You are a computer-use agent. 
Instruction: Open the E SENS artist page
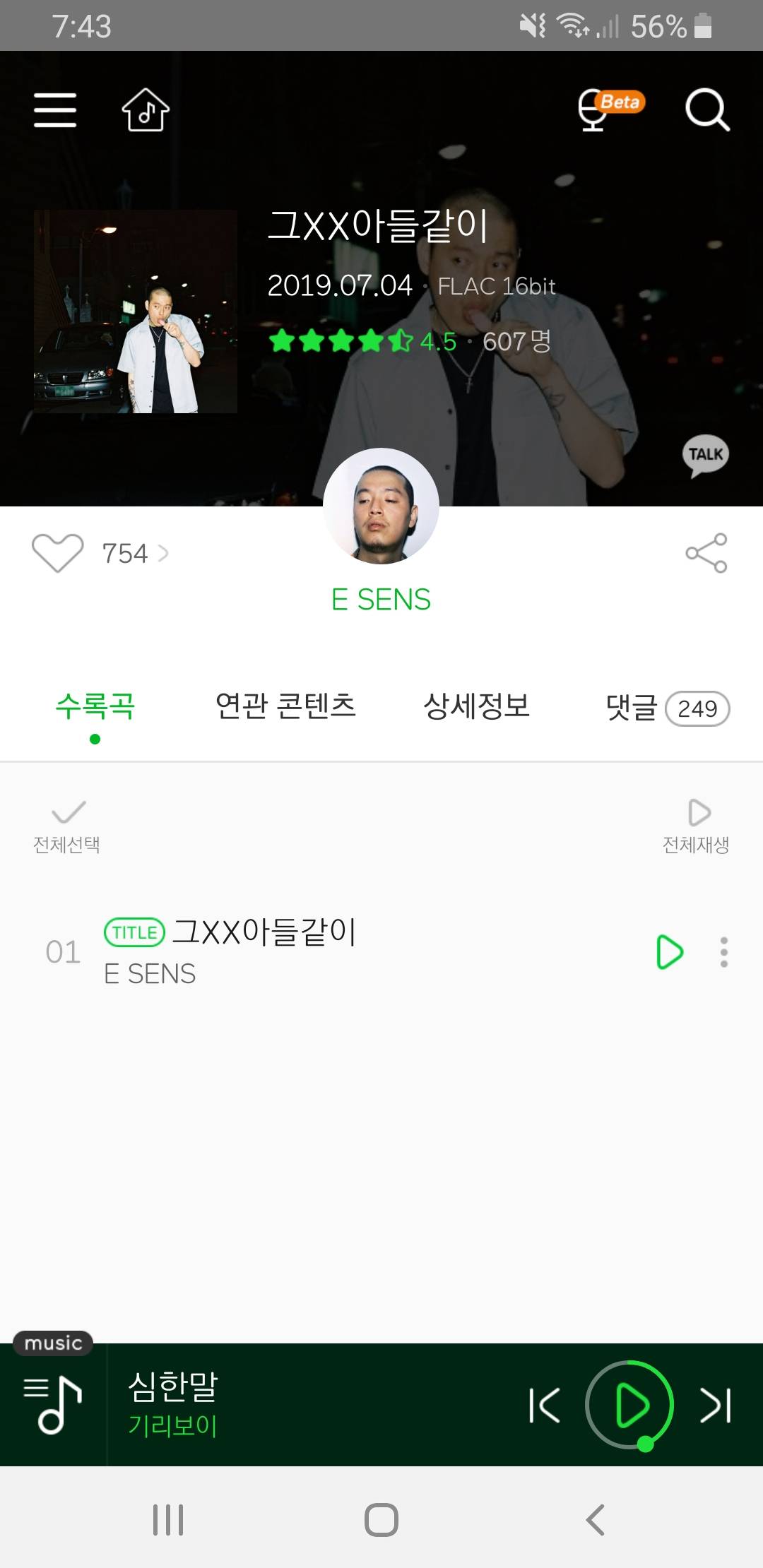[381, 599]
